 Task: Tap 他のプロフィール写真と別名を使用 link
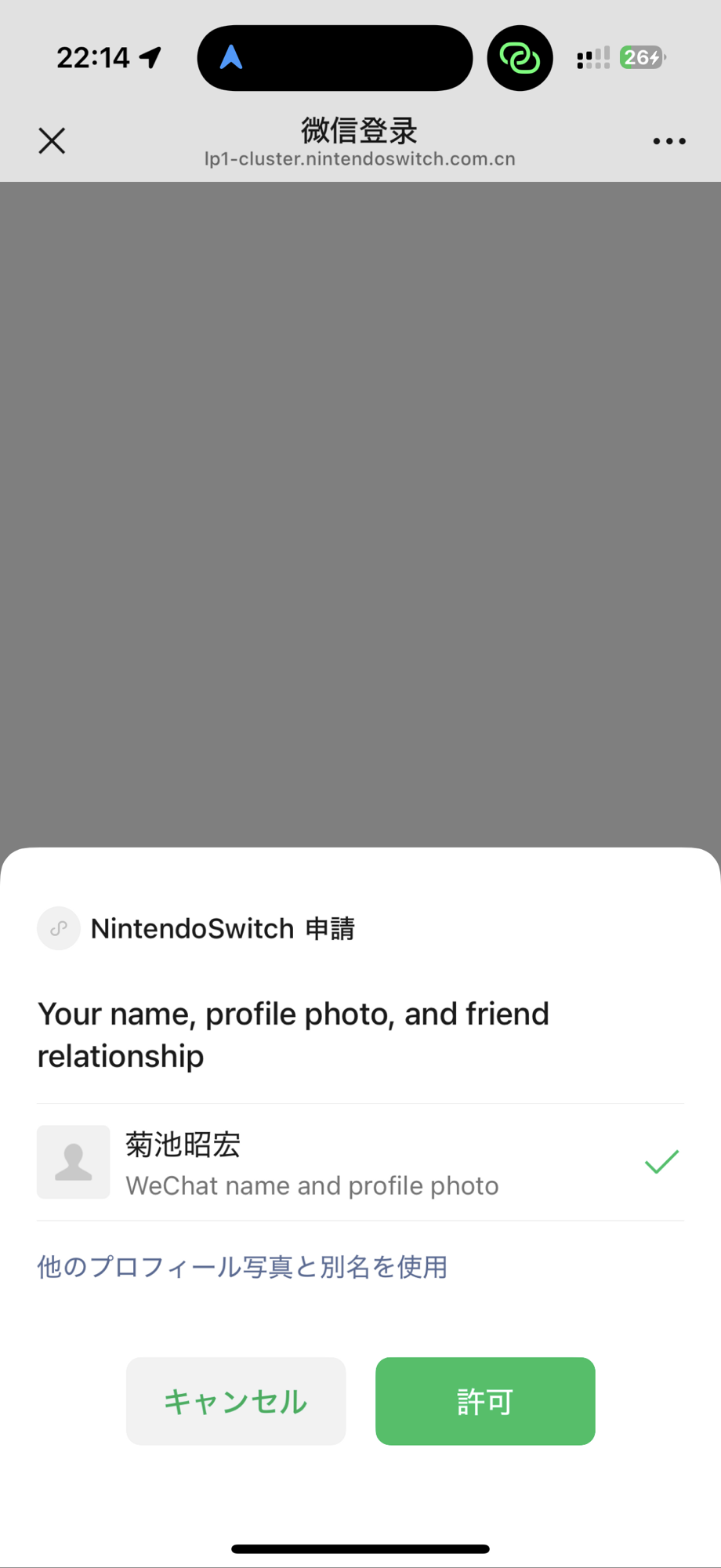[x=242, y=1267]
